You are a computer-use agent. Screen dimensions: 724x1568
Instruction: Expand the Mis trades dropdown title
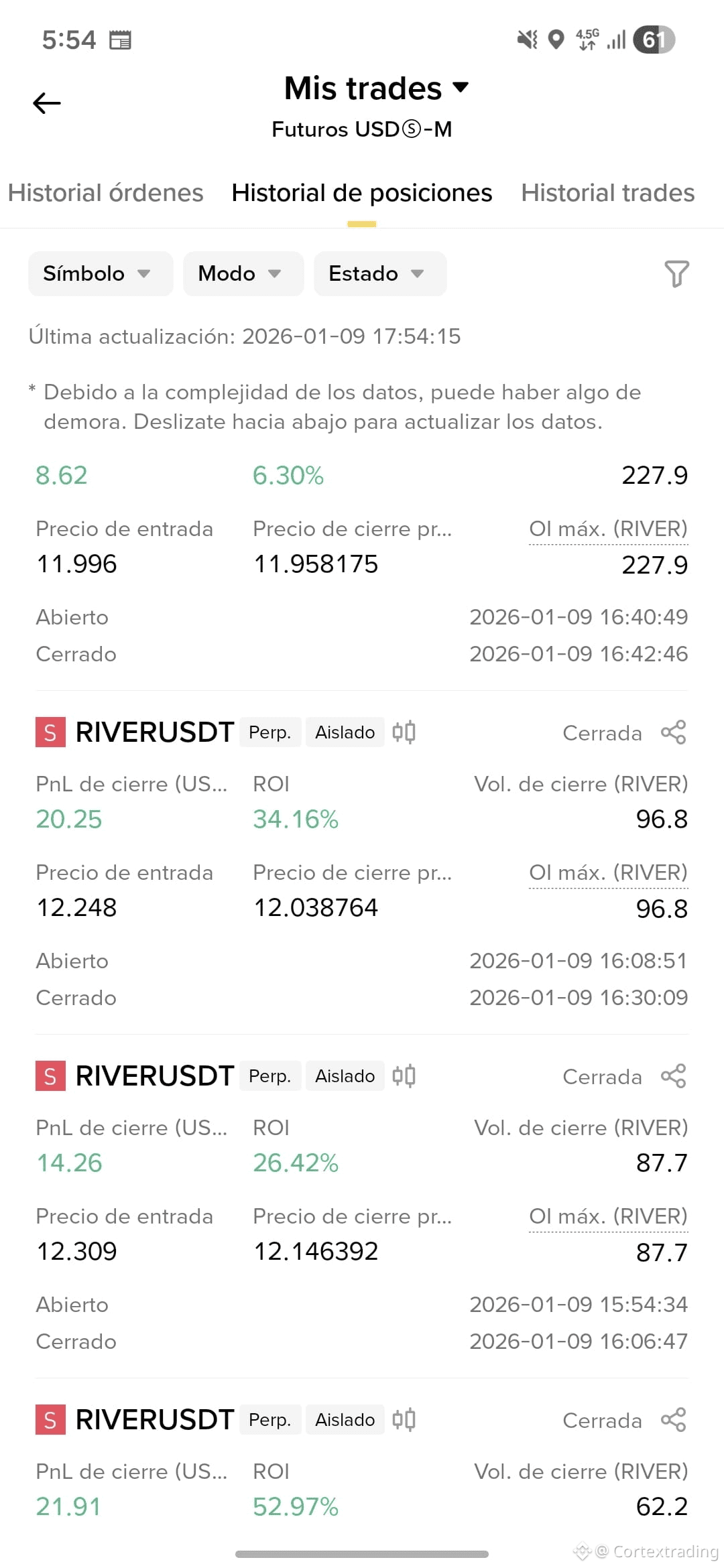pos(376,88)
